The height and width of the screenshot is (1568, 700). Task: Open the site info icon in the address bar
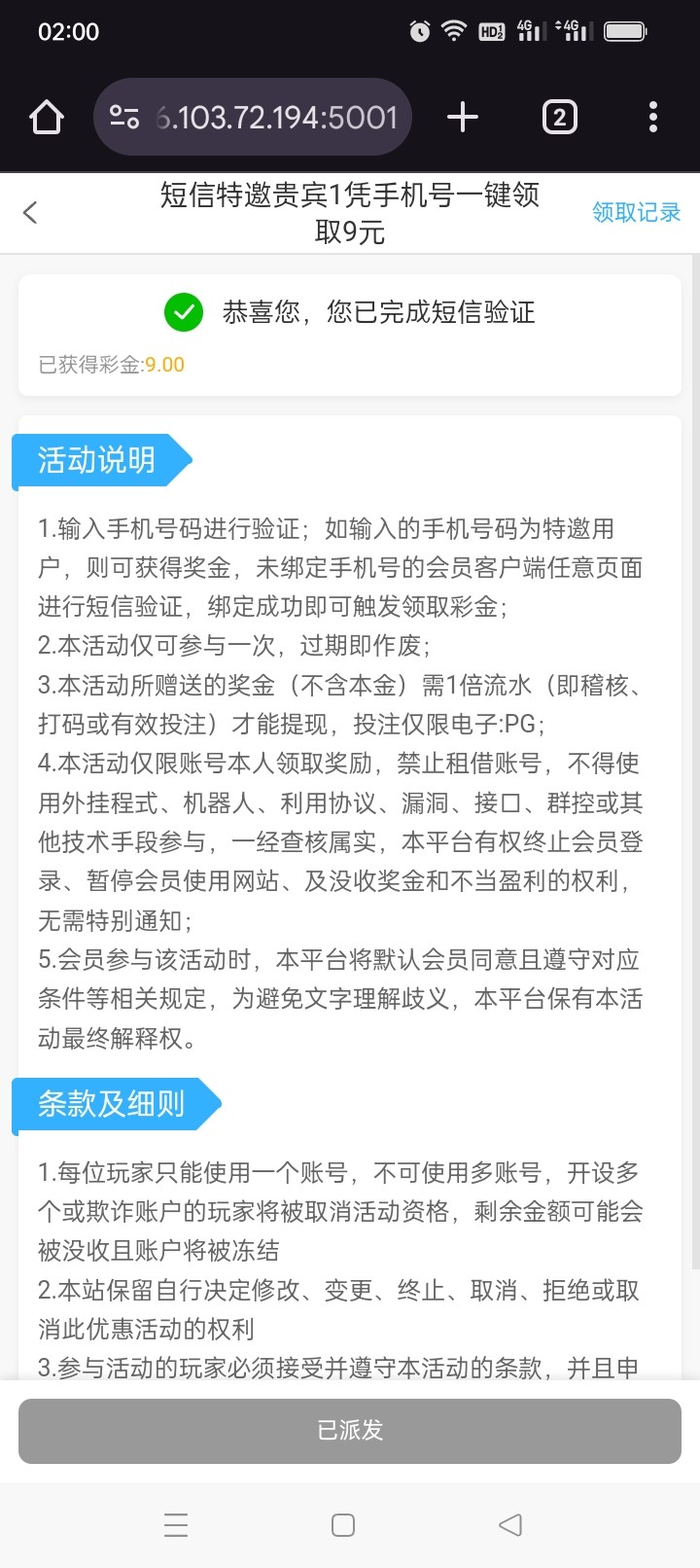pos(124,118)
